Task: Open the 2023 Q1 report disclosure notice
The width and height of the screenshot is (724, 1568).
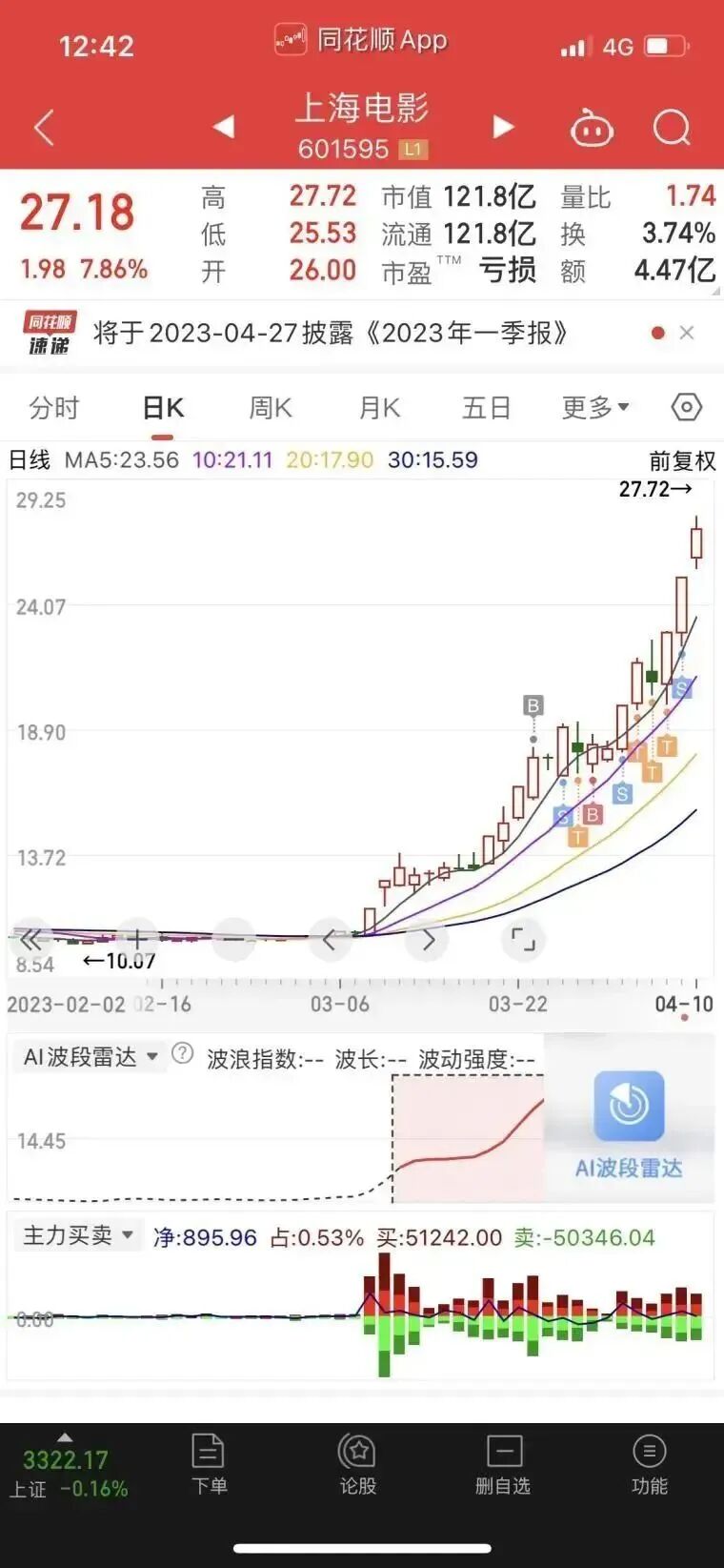Action: [331, 333]
